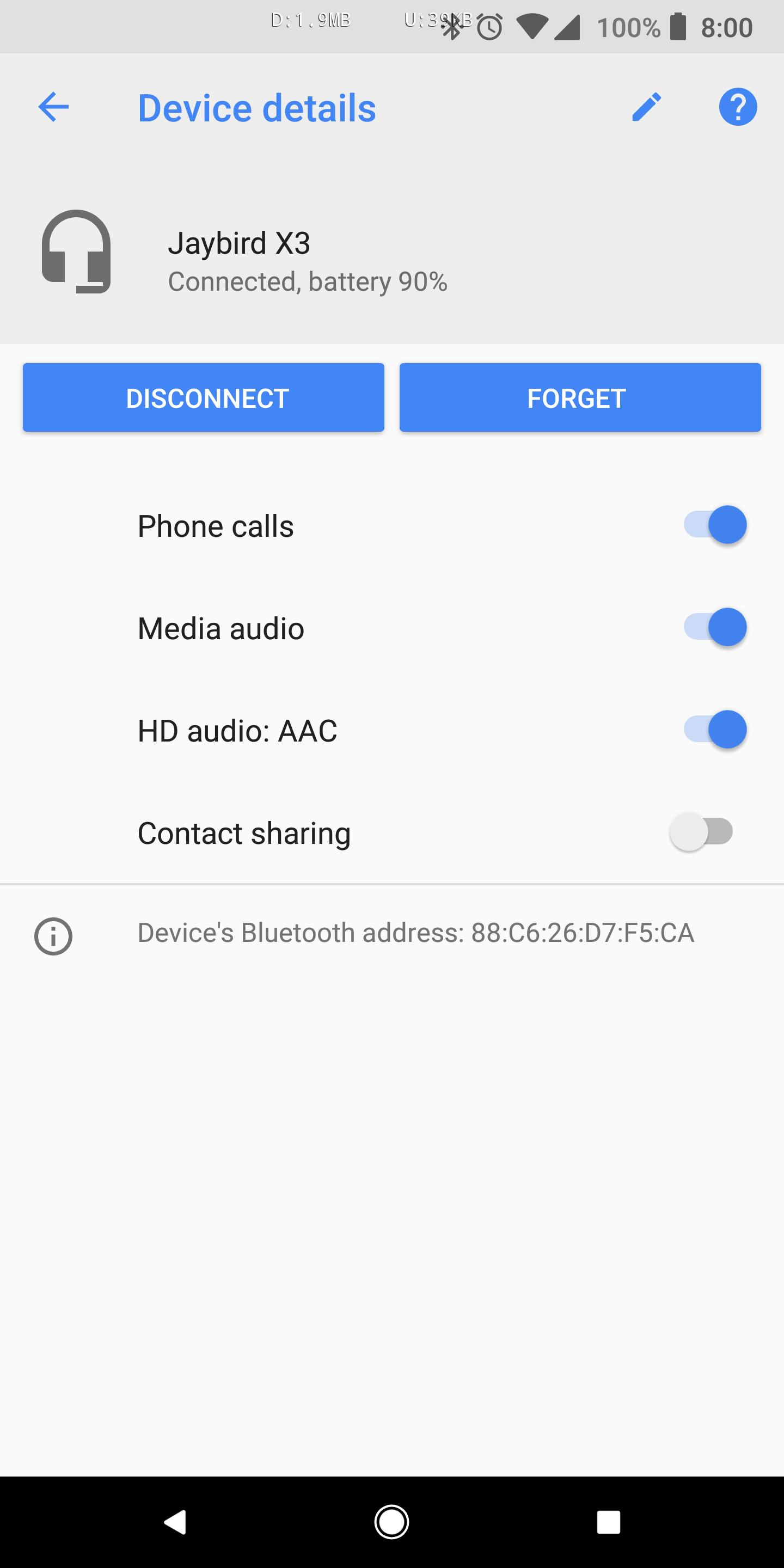
Task: Tap the system home button
Action: pyautogui.click(x=391, y=1522)
